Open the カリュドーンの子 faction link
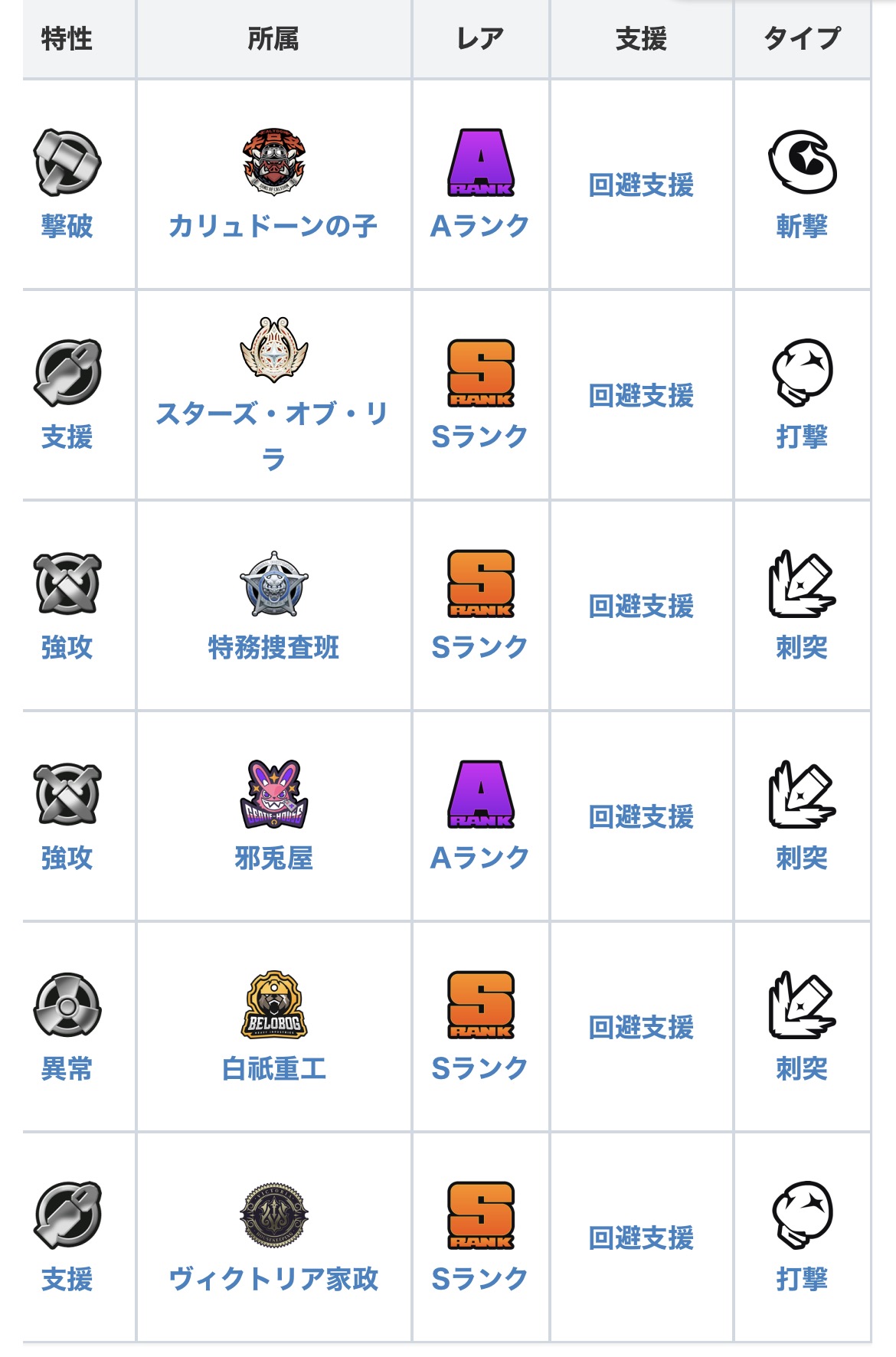The height and width of the screenshot is (1357, 896). click(x=273, y=226)
